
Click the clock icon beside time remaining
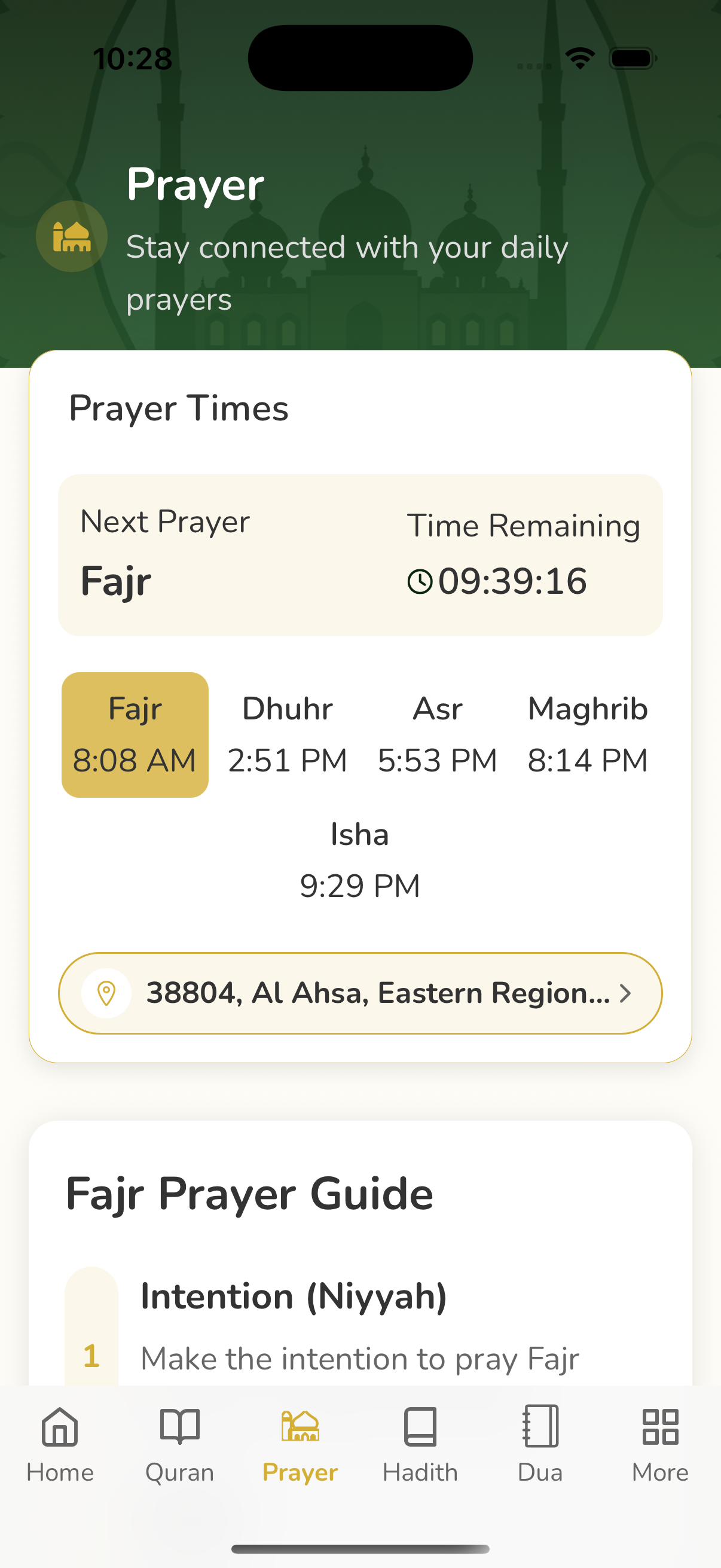click(x=420, y=580)
